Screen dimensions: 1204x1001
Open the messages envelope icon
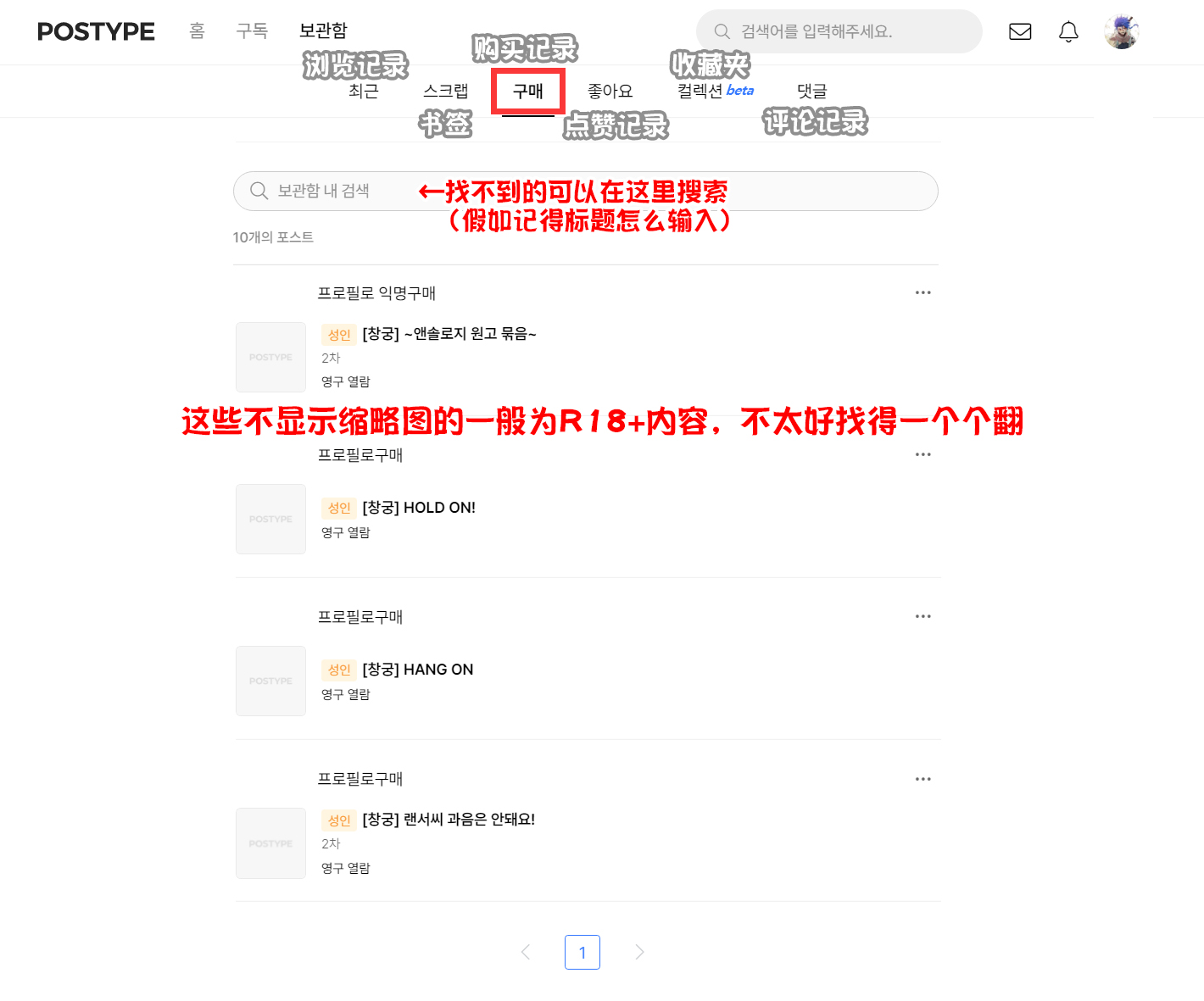pyautogui.click(x=1020, y=31)
